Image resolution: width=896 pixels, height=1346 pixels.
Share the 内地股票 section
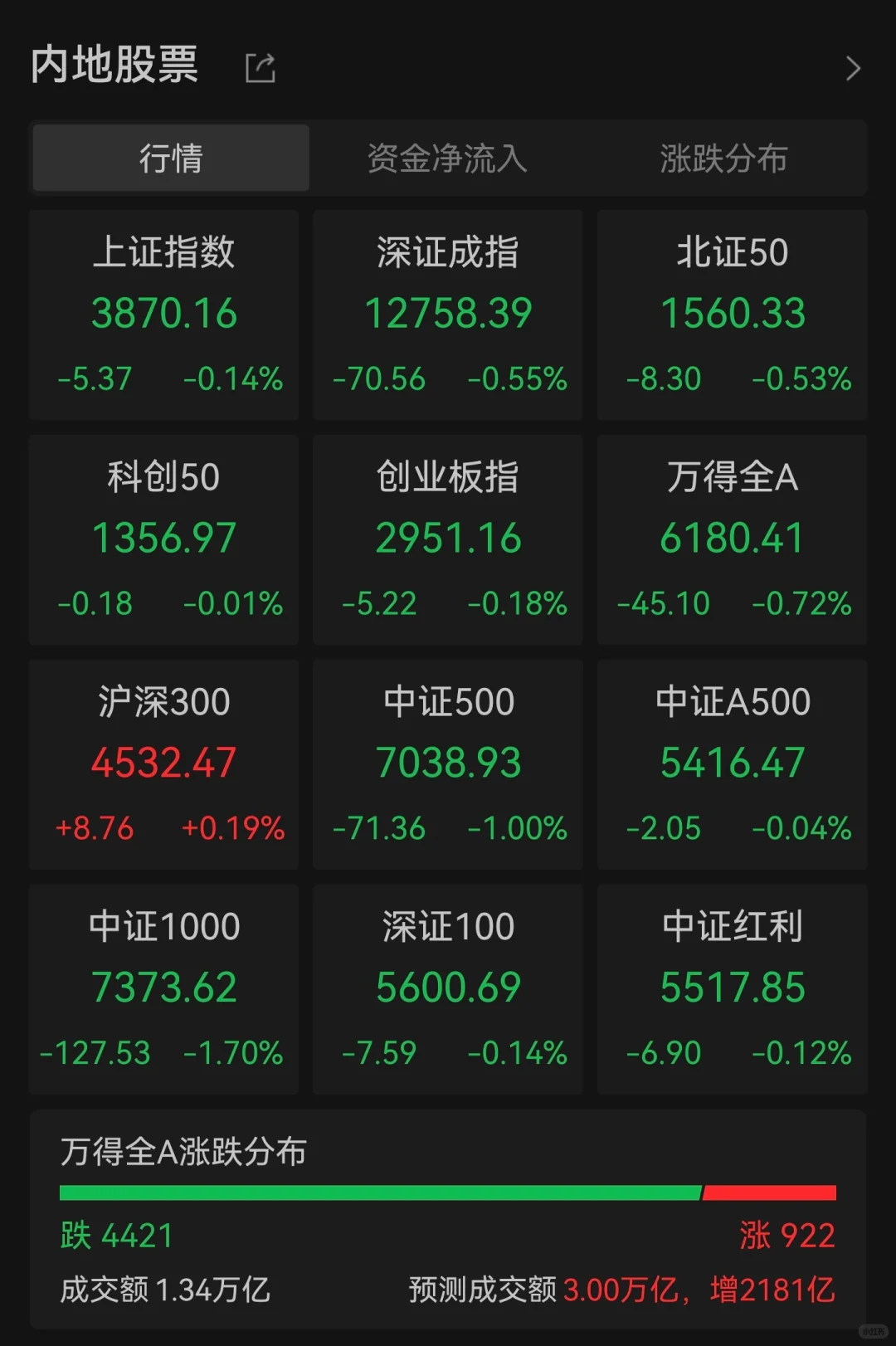tap(260, 68)
